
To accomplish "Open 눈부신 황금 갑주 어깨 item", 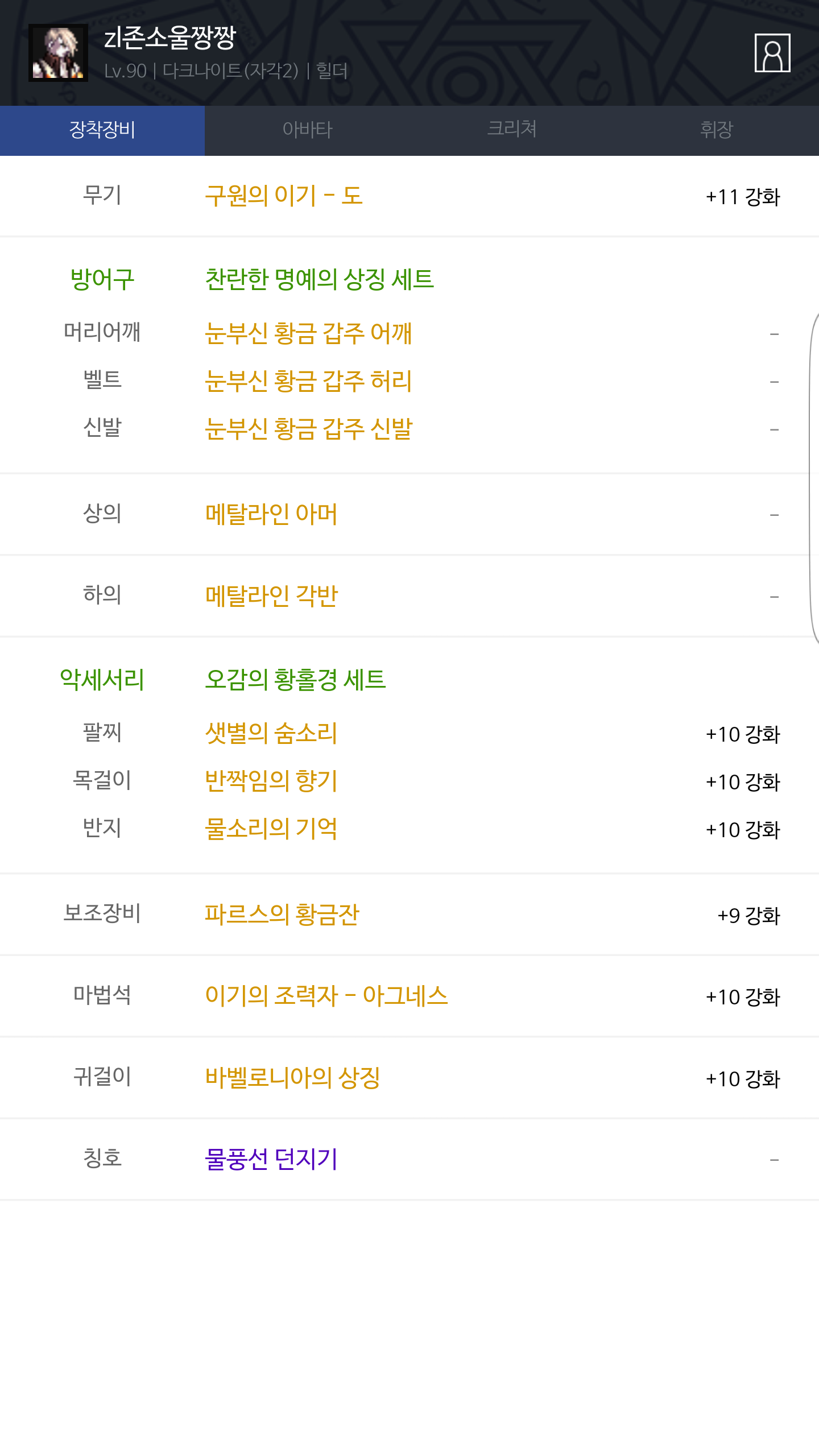I will (308, 333).
